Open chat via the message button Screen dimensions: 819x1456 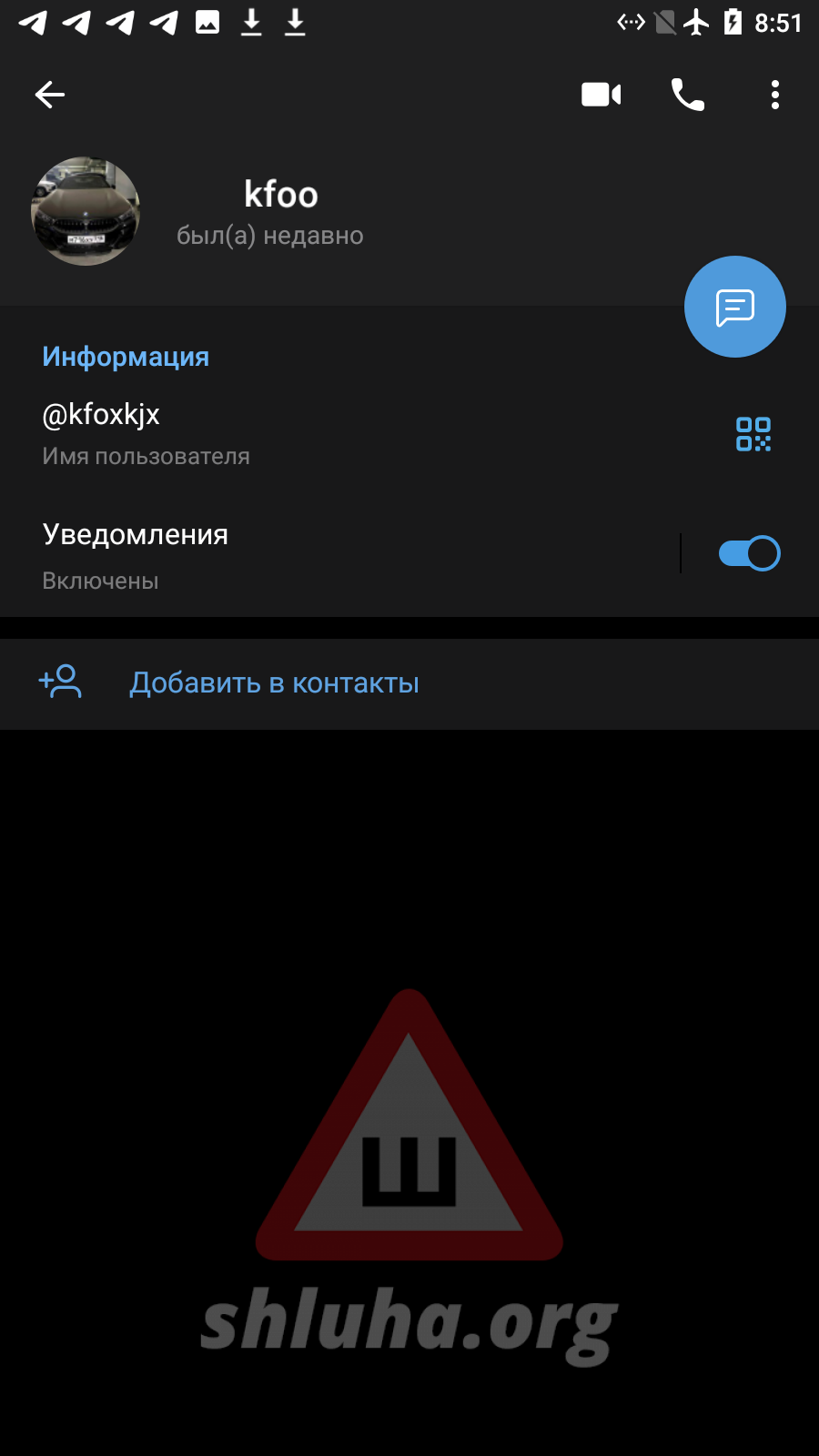click(x=734, y=308)
